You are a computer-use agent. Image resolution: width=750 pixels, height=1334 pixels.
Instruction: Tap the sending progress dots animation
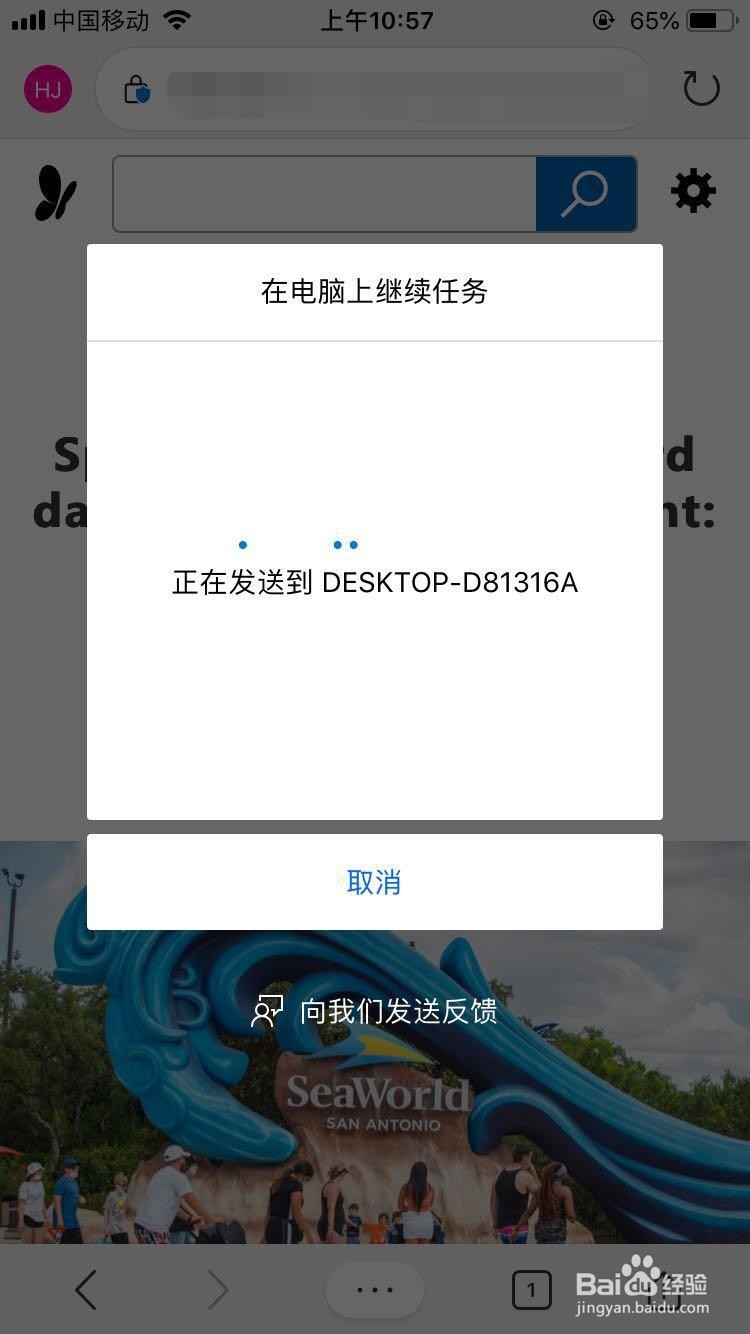coord(300,544)
